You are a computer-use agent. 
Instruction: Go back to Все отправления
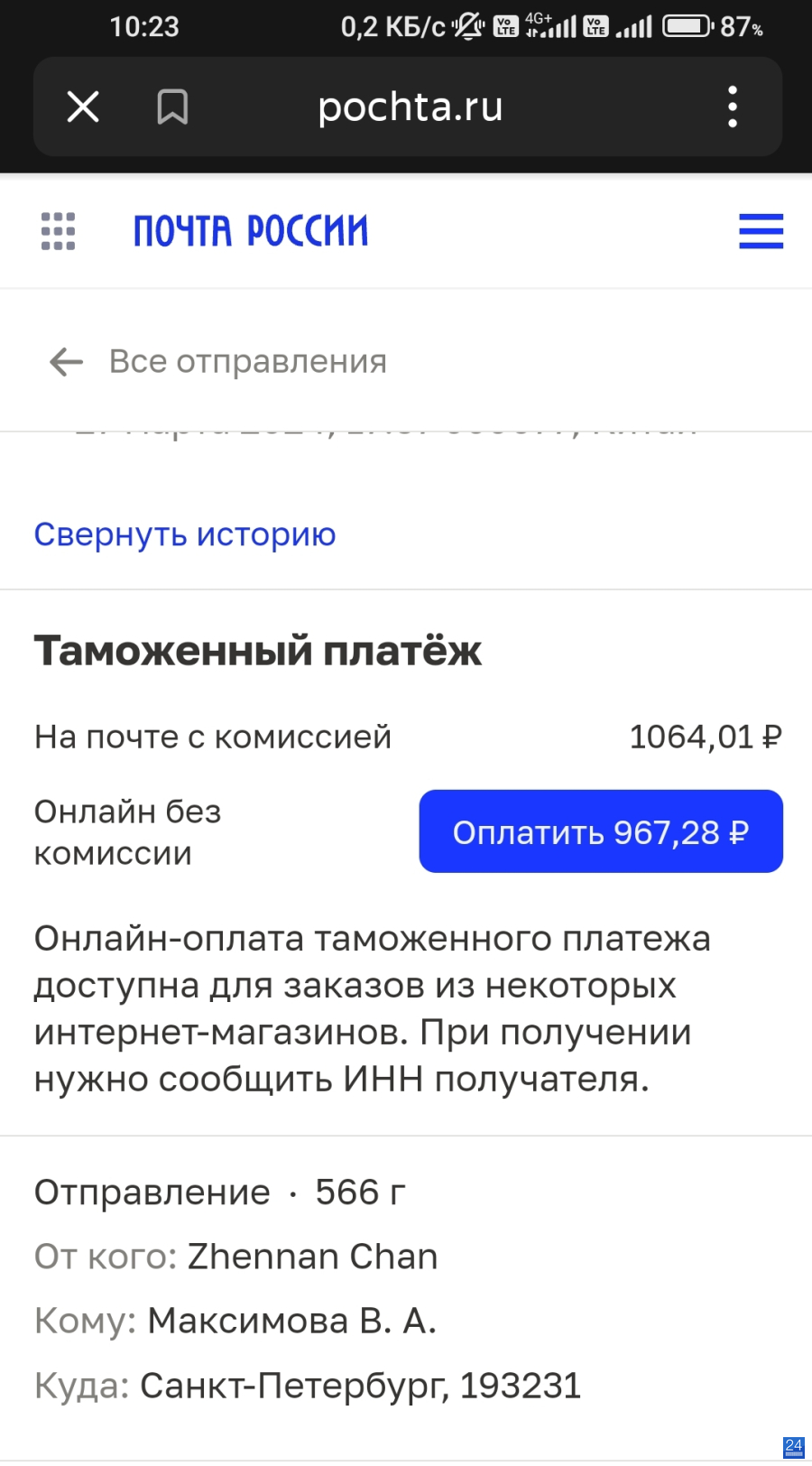point(217,362)
